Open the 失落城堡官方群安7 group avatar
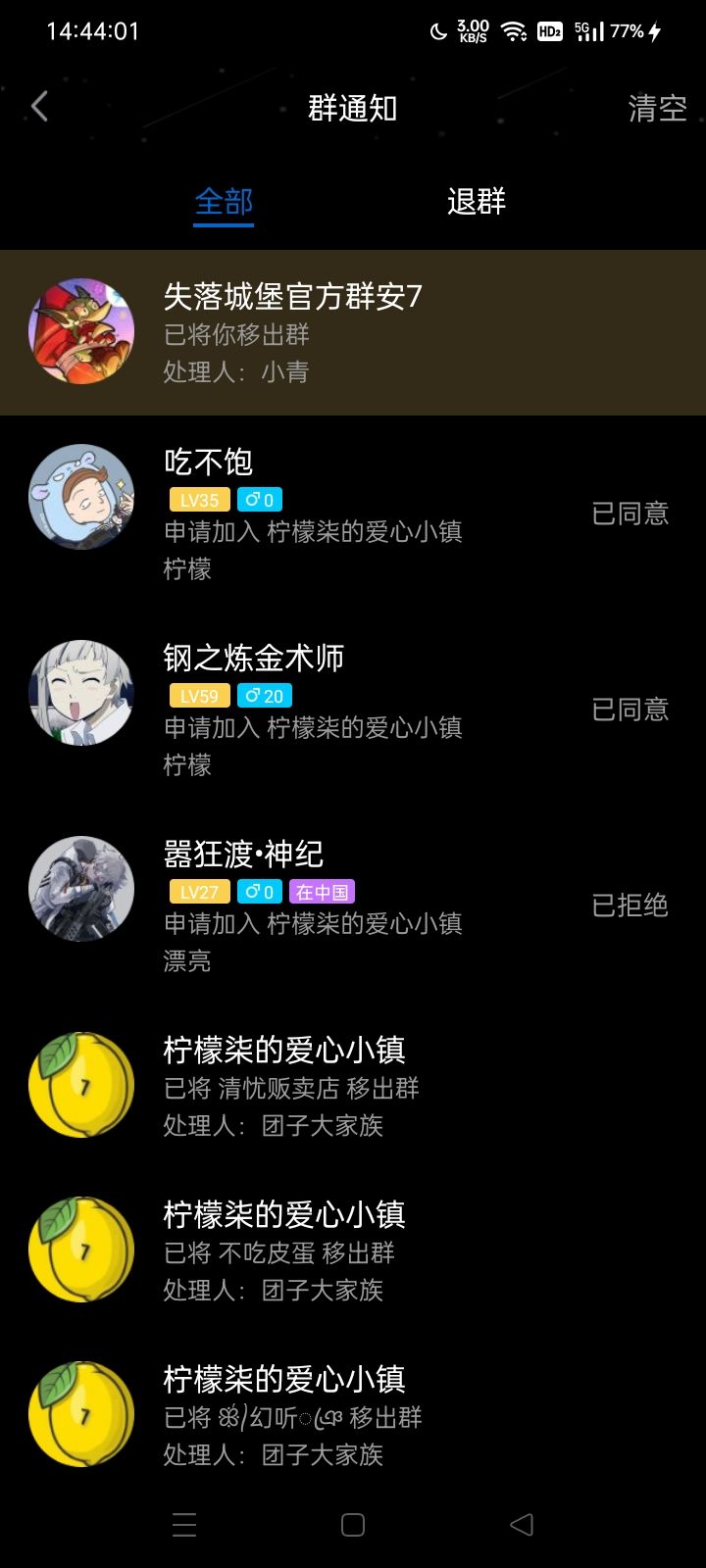The width and height of the screenshot is (706, 1568). (81, 329)
